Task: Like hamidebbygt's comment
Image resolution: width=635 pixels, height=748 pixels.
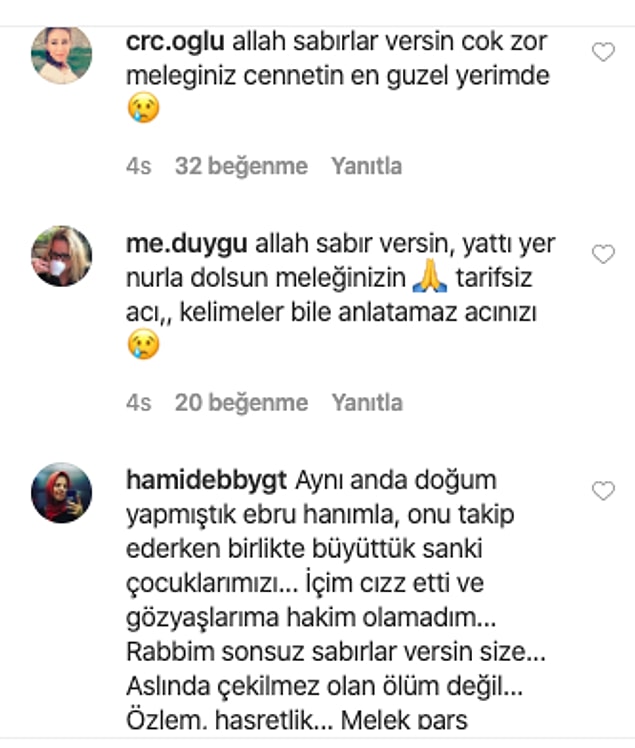Action: click(x=603, y=491)
